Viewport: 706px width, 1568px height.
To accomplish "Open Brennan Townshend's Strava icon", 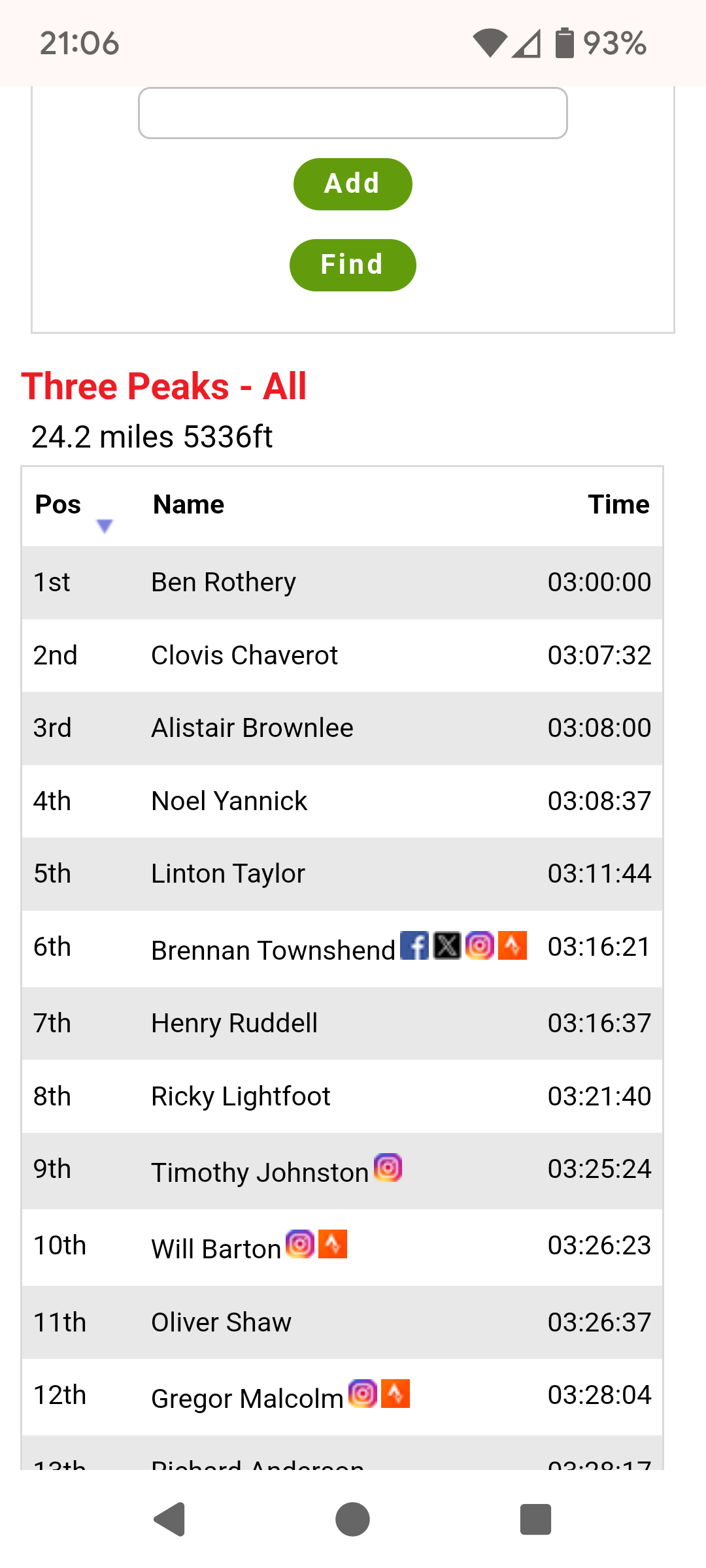I will click(x=513, y=945).
